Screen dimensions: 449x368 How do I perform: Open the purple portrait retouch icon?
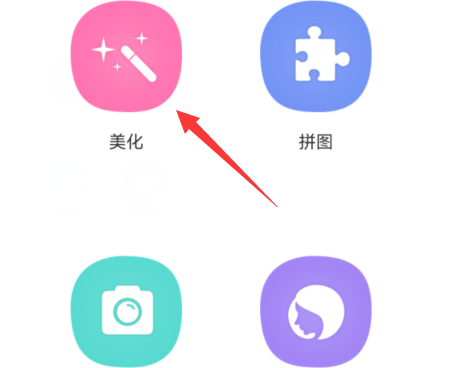316,311
